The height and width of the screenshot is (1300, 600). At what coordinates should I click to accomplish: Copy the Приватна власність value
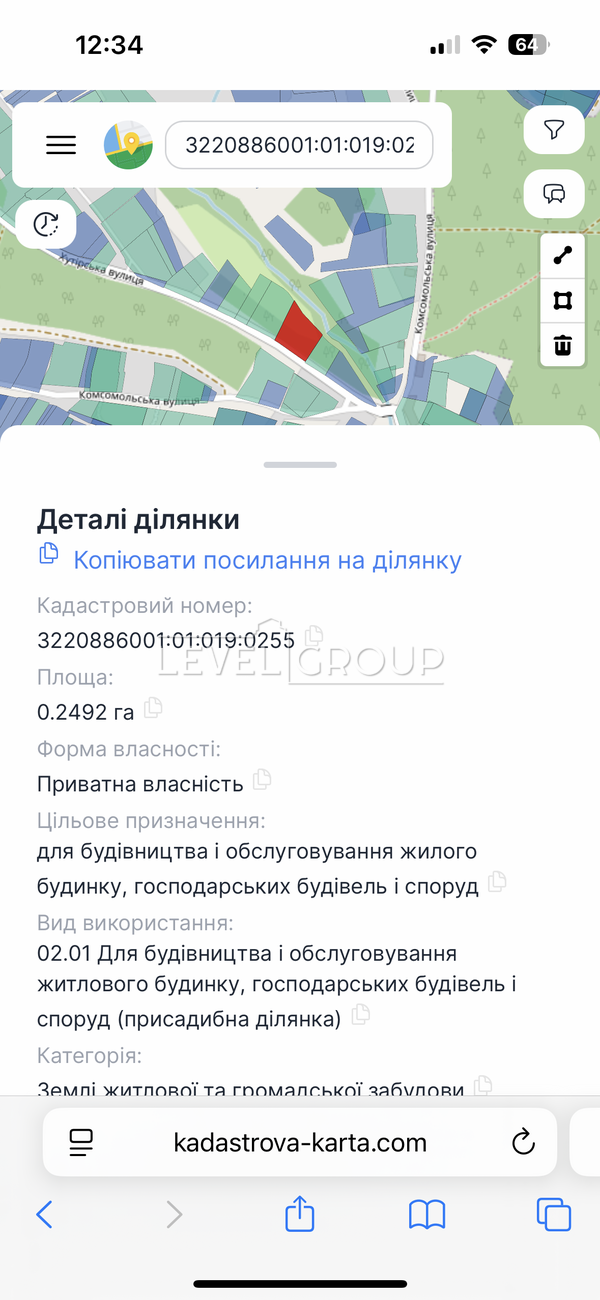coord(262,779)
